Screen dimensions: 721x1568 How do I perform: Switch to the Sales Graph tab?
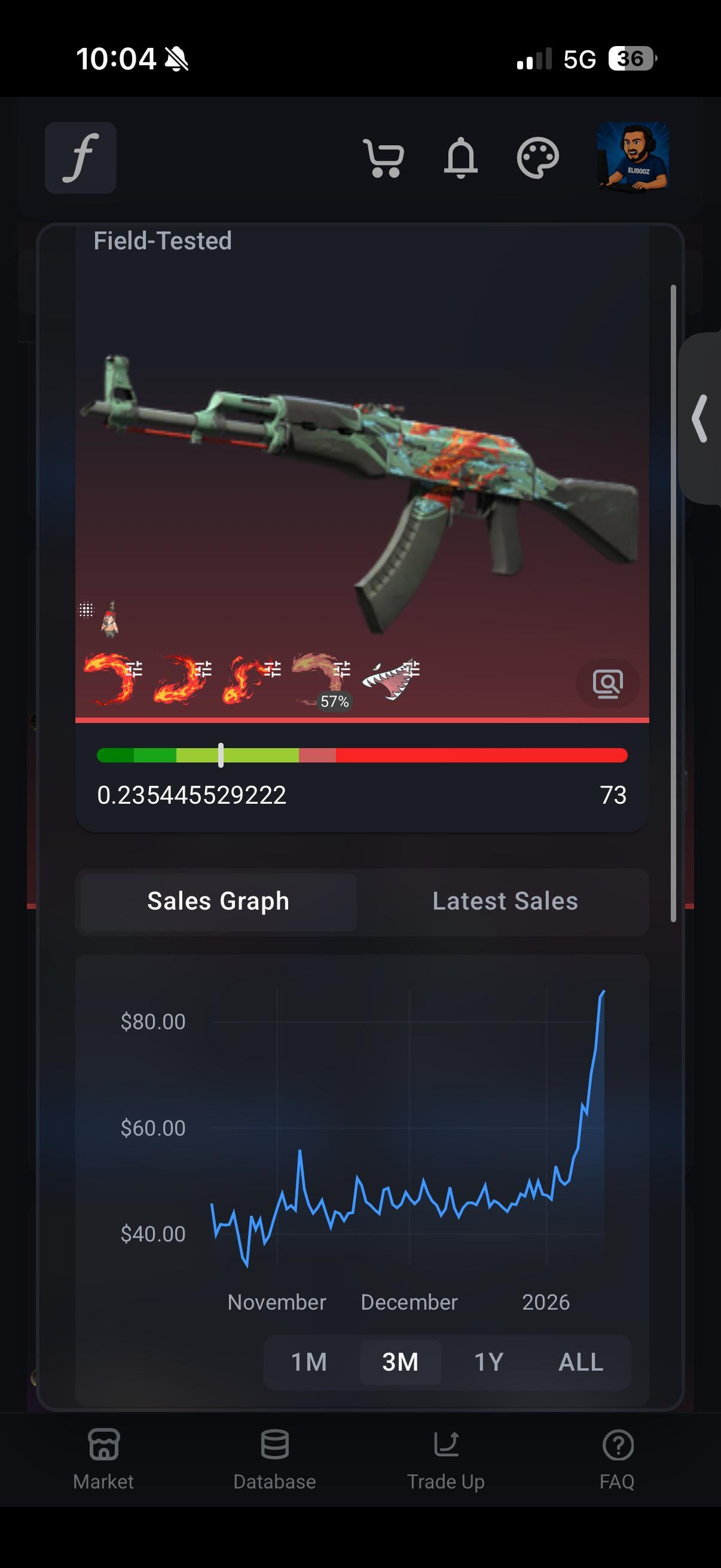[x=218, y=901]
